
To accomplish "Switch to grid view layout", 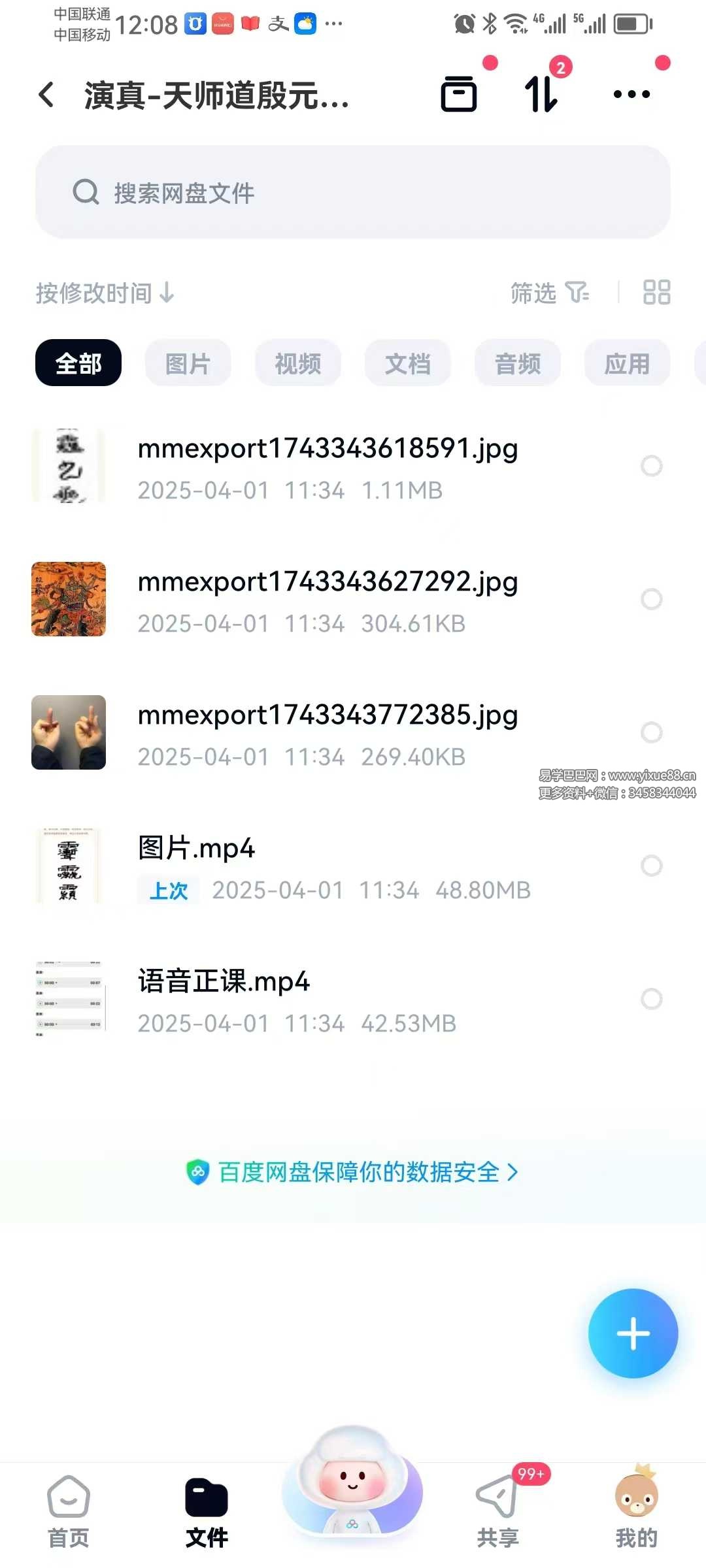I will [x=656, y=293].
